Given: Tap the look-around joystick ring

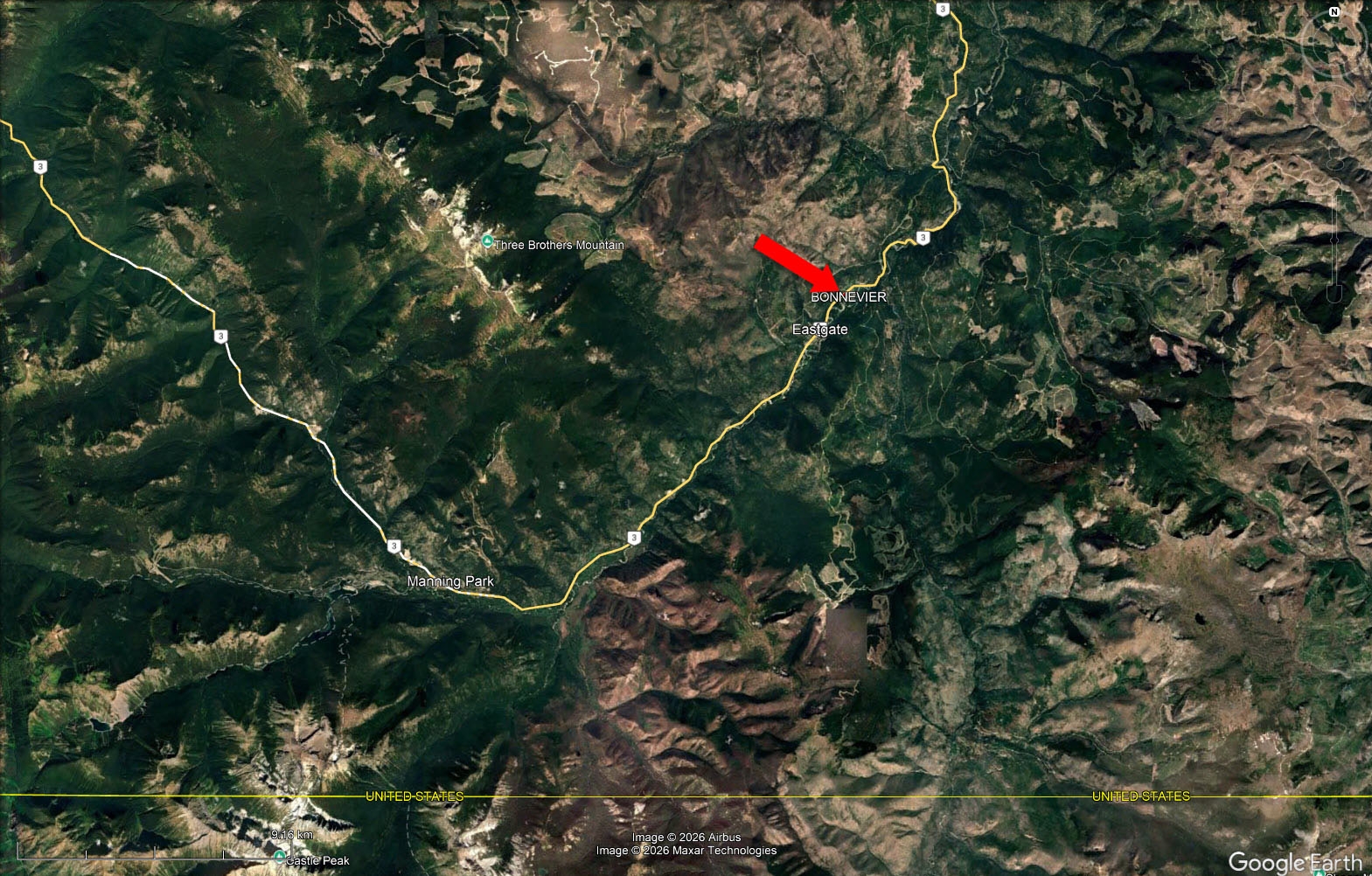Looking at the screenshot, I should [x=1334, y=44].
